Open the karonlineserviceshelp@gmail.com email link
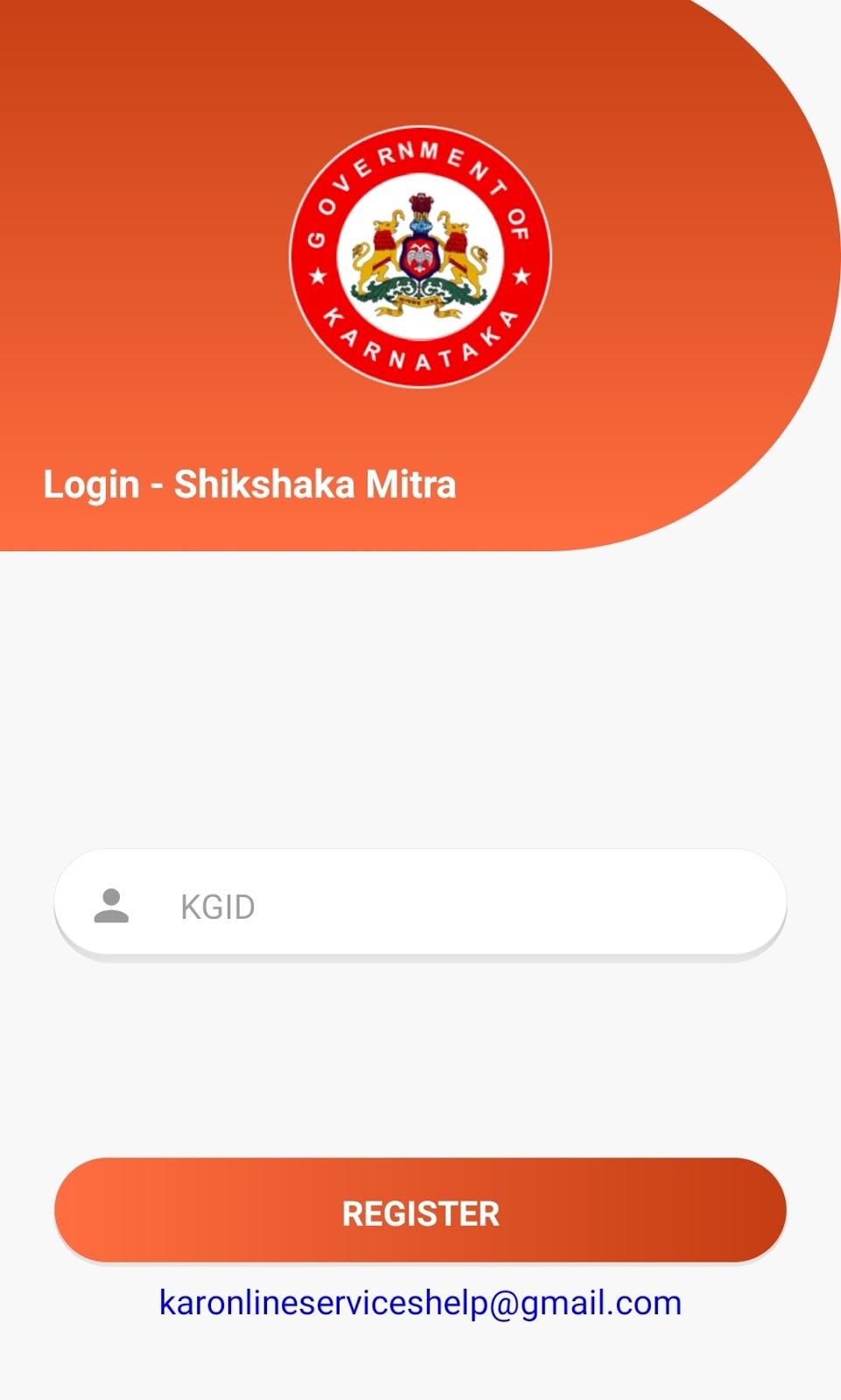The image size is (841, 1400). [420, 1303]
